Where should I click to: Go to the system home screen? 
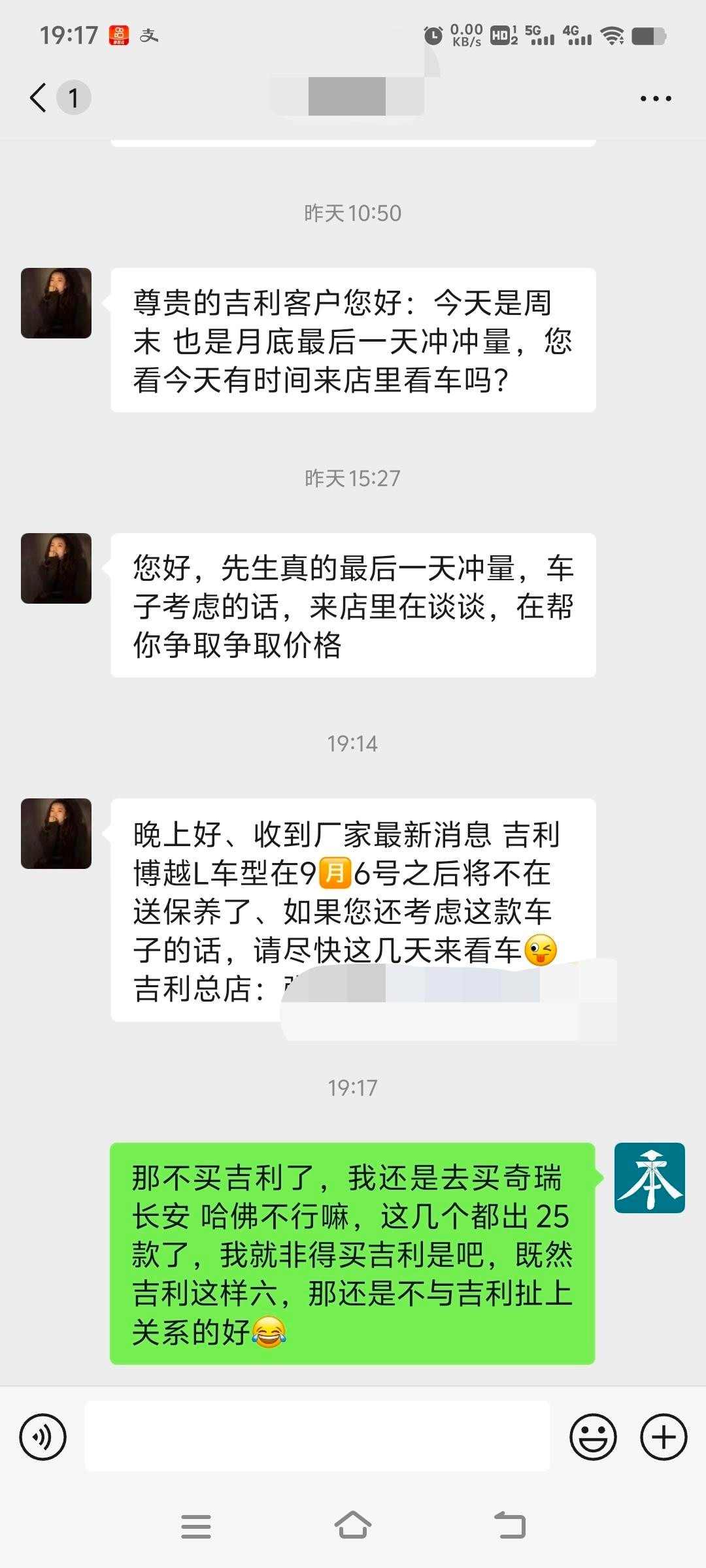tap(353, 1526)
